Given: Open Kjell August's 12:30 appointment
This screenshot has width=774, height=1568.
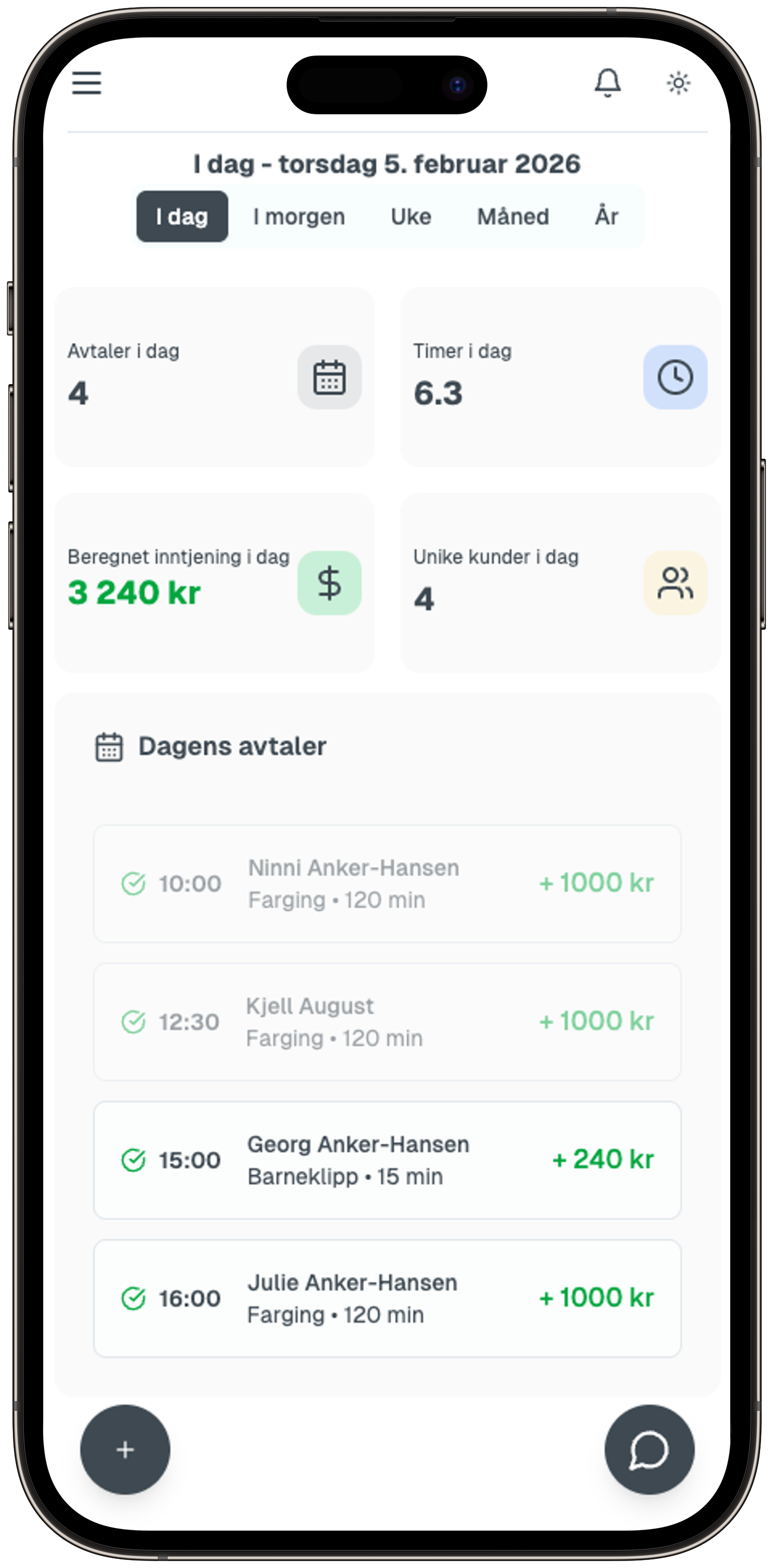Looking at the screenshot, I should [387, 1022].
